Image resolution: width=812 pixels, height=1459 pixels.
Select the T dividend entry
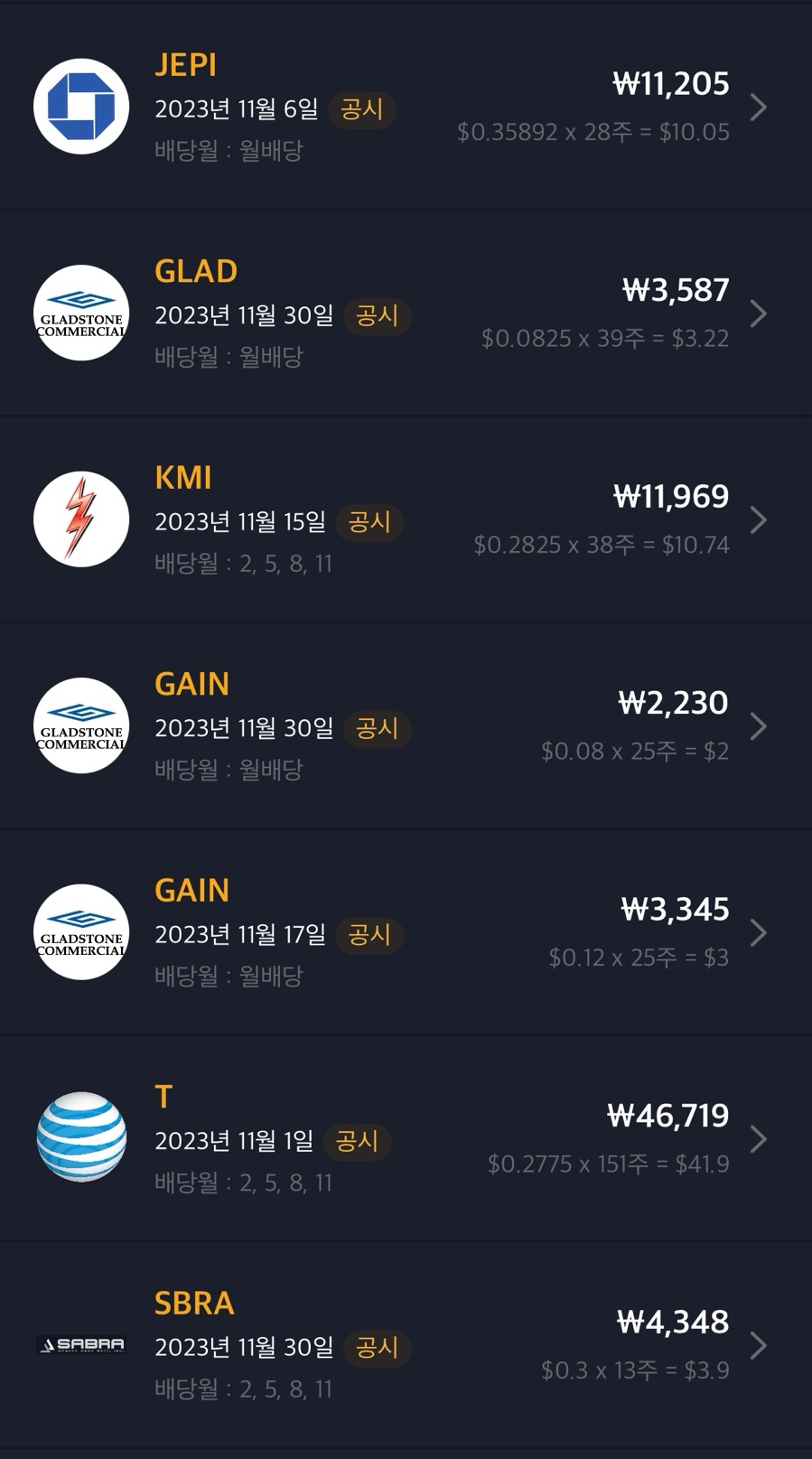(406, 1138)
